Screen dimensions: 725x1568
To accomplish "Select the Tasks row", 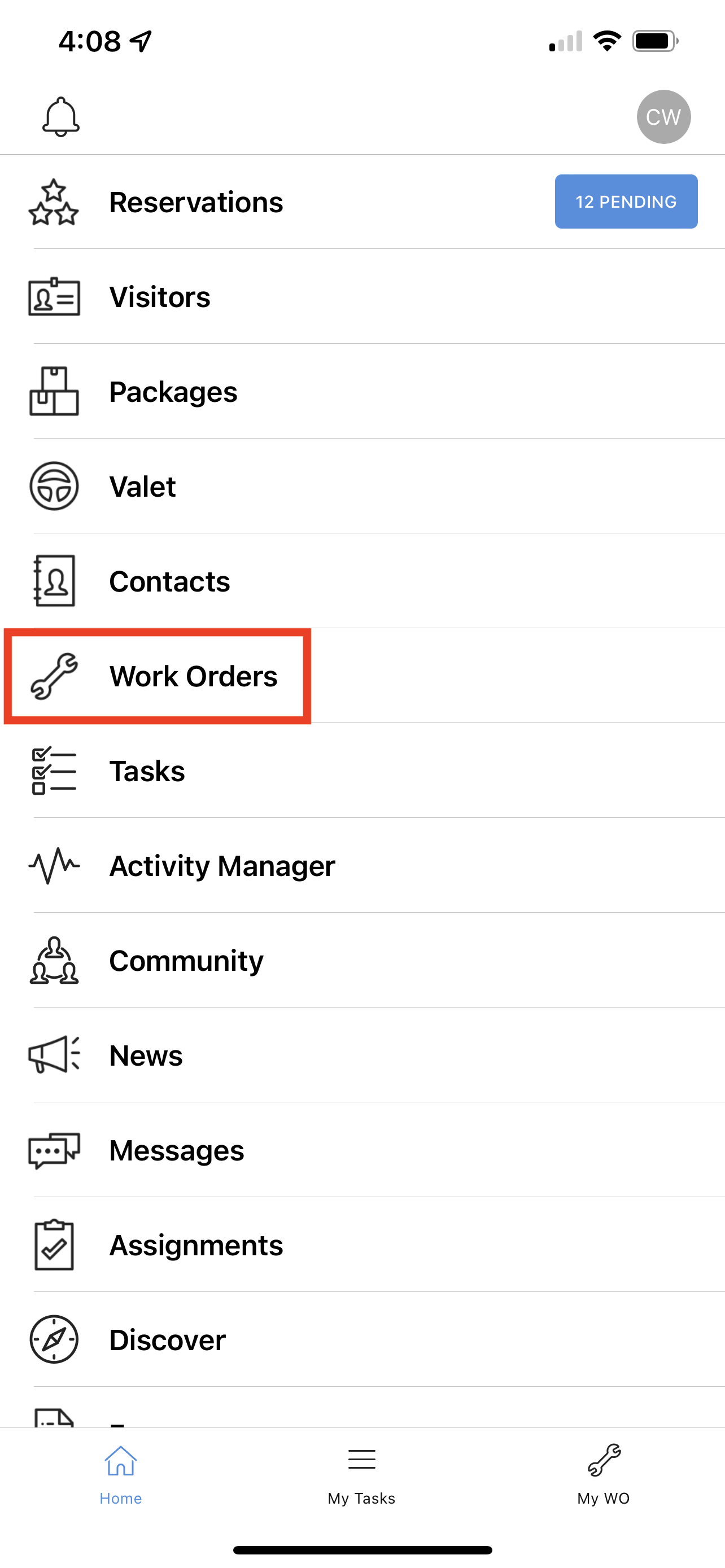I will pyautogui.click(x=147, y=771).
